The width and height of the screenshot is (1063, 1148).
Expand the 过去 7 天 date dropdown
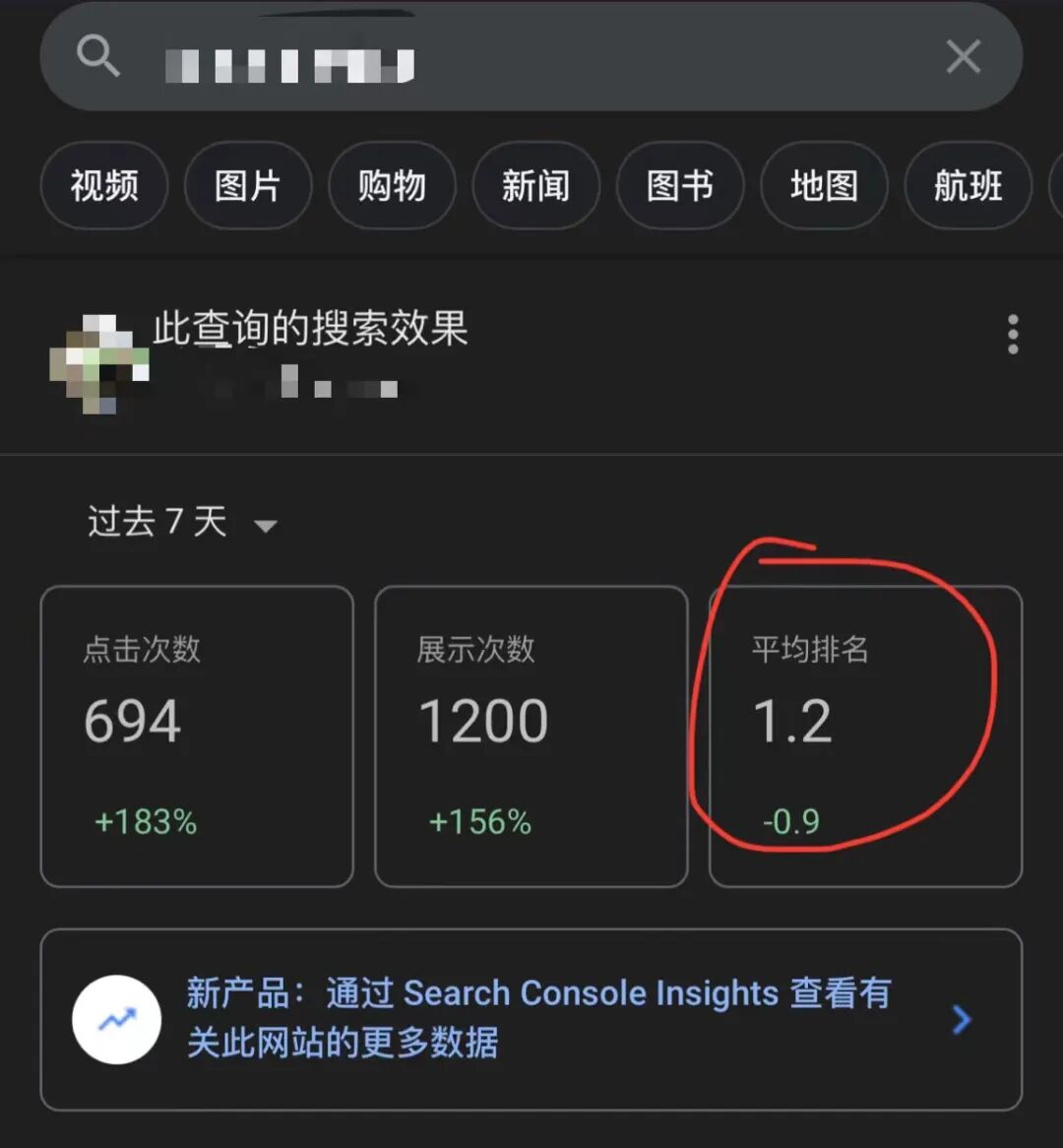(x=182, y=522)
